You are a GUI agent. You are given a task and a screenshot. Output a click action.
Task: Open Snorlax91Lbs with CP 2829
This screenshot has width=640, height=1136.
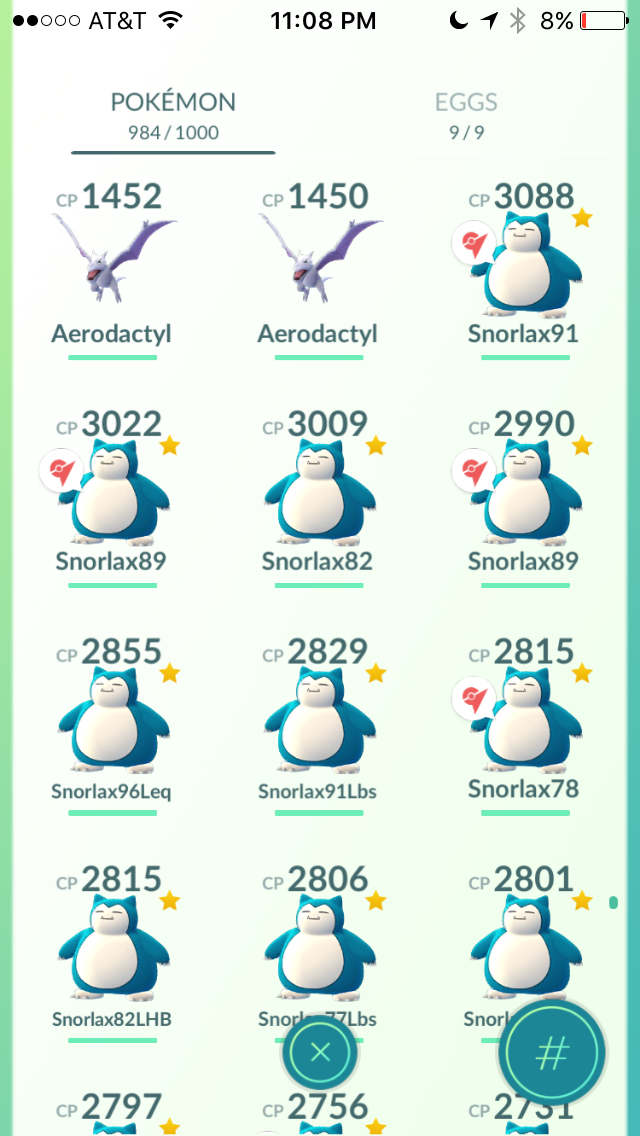(x=319, y=724)
